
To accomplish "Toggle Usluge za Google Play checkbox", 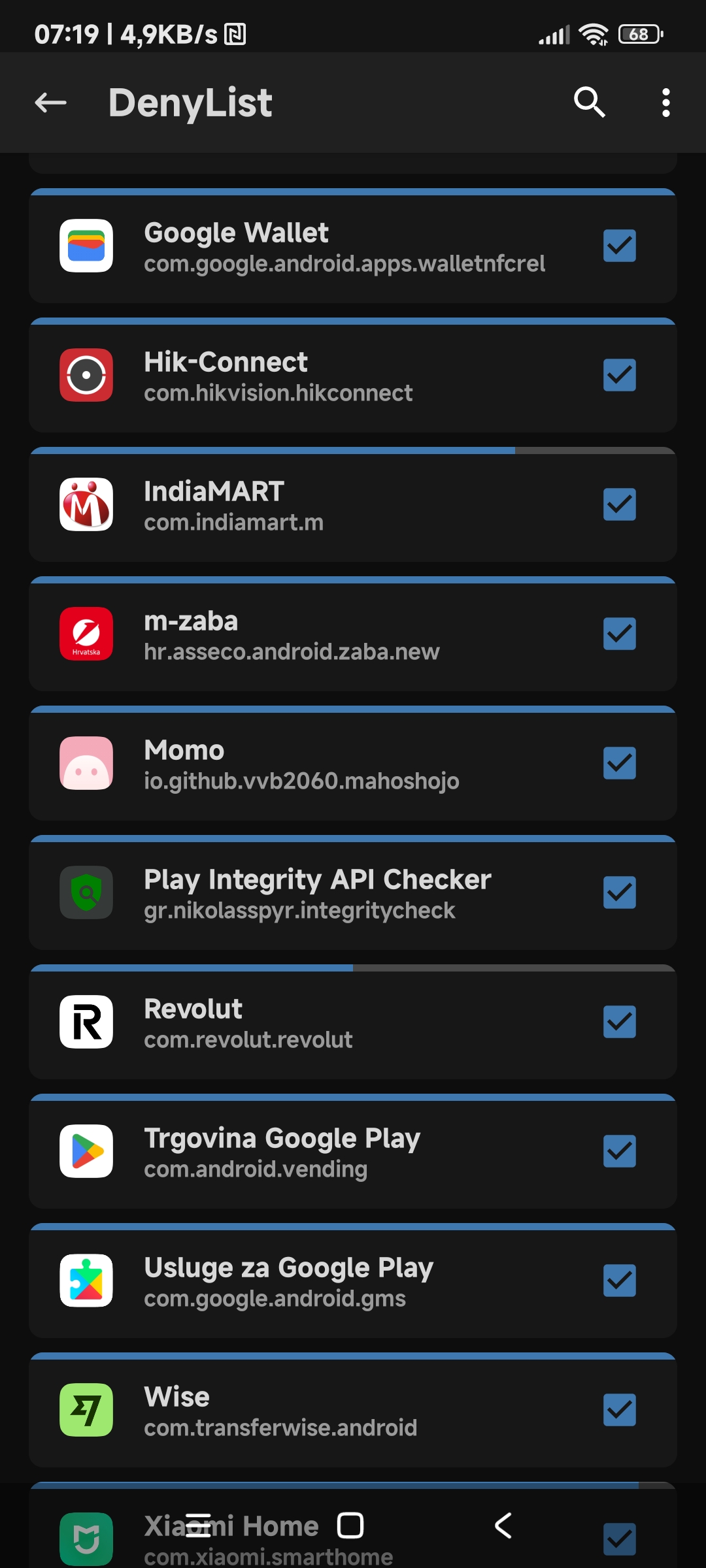I will (x=619, y=1281).
